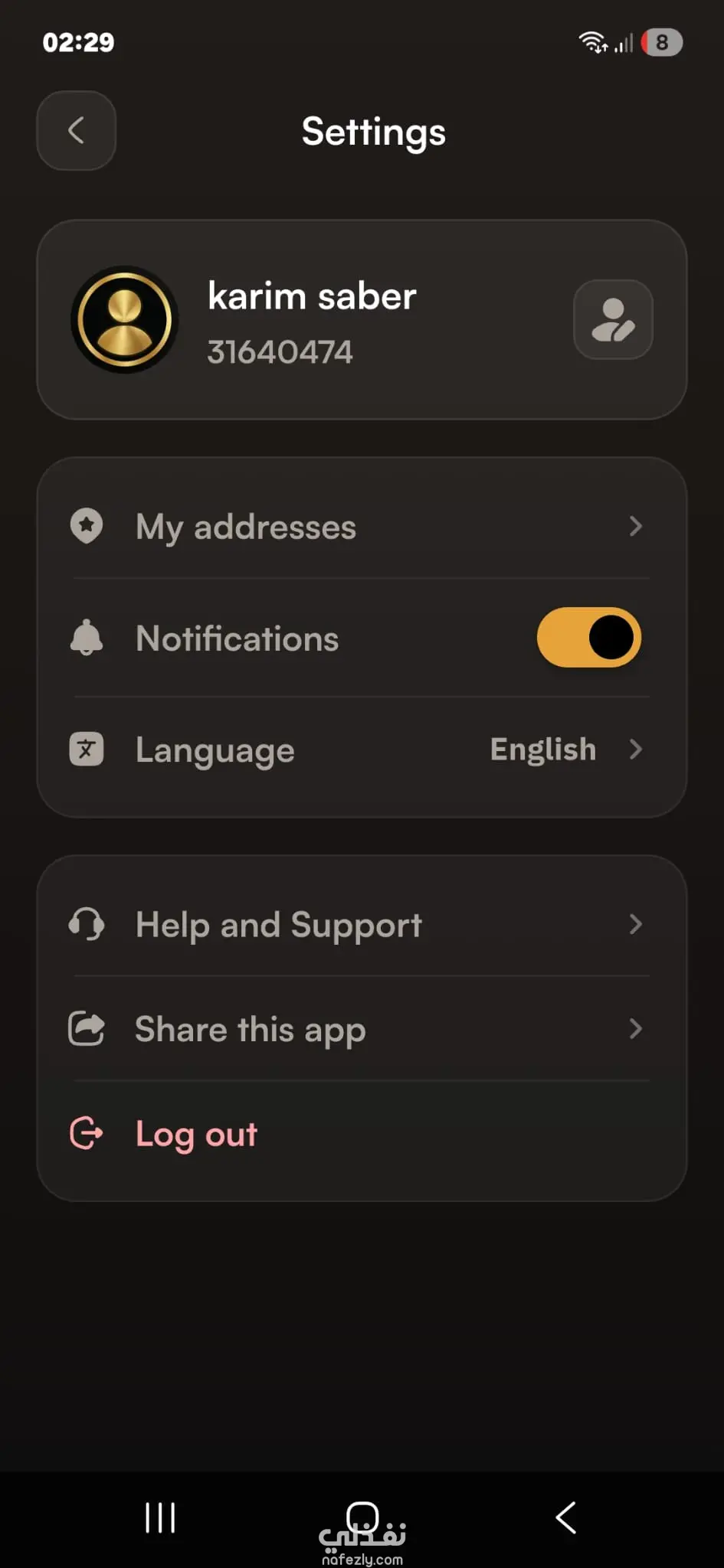Open recent apps from the navigation bar

[160, 1517]
